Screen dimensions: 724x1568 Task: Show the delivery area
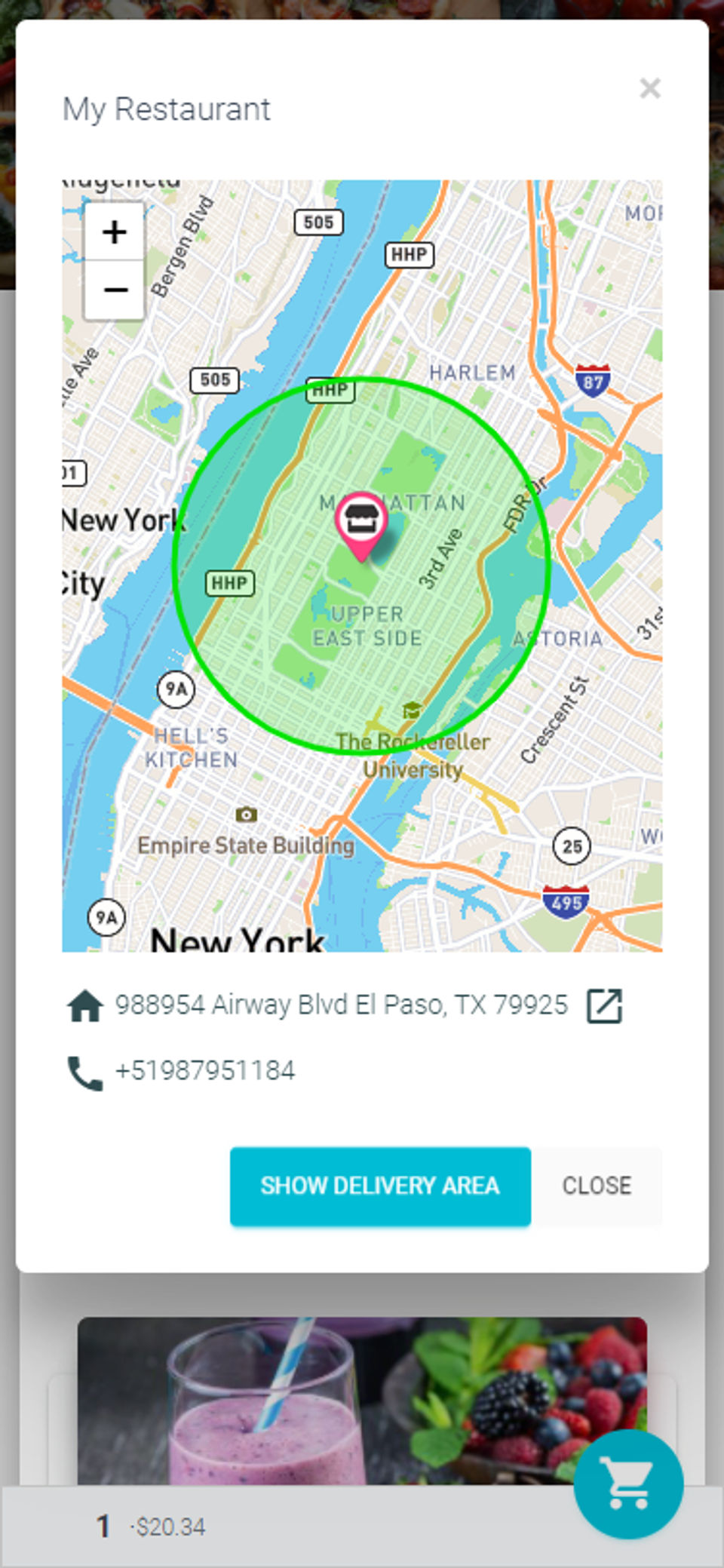(x=380, y=1186)
